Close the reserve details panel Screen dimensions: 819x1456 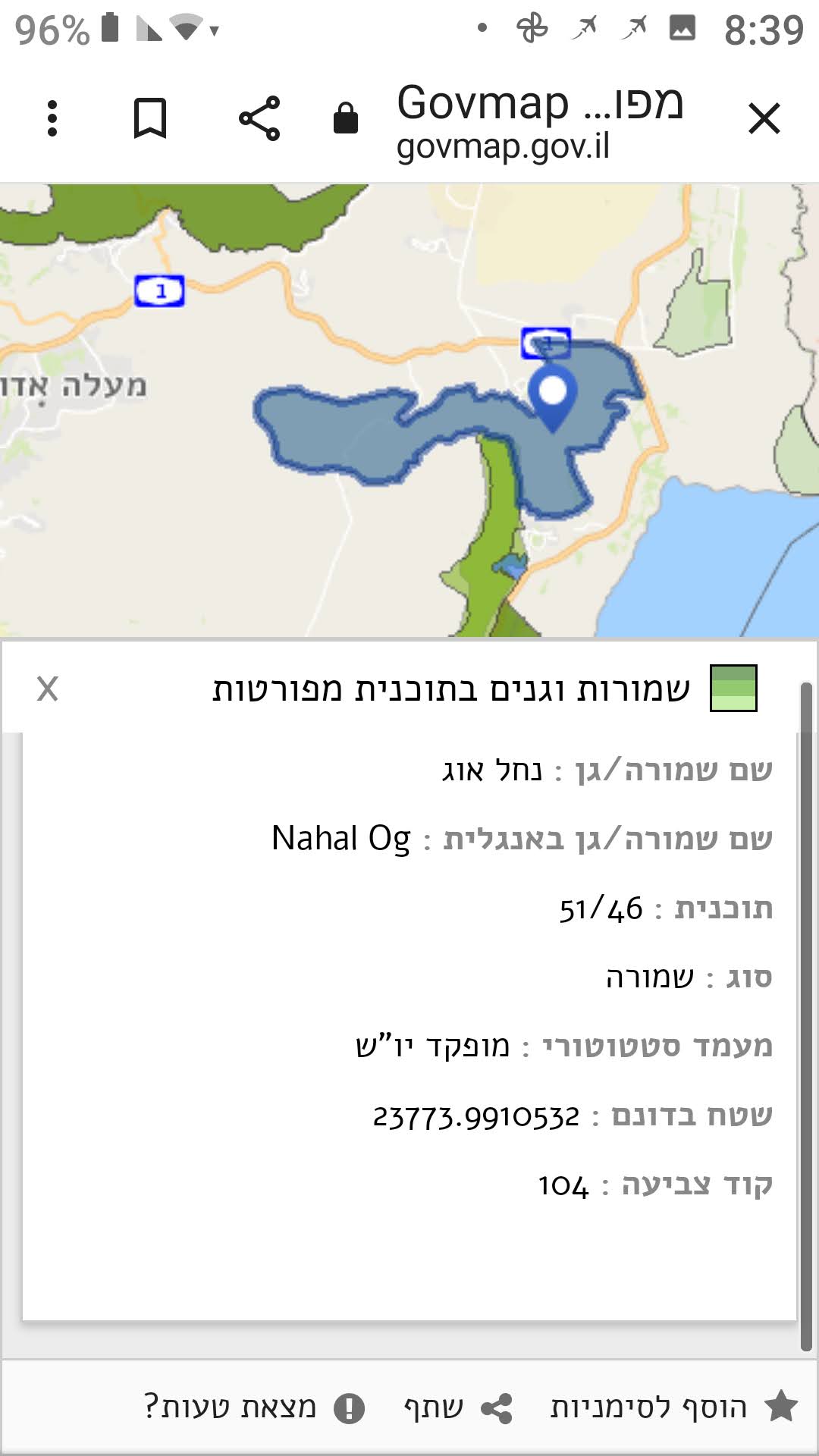pyautogui.click(x=47, y=689)
